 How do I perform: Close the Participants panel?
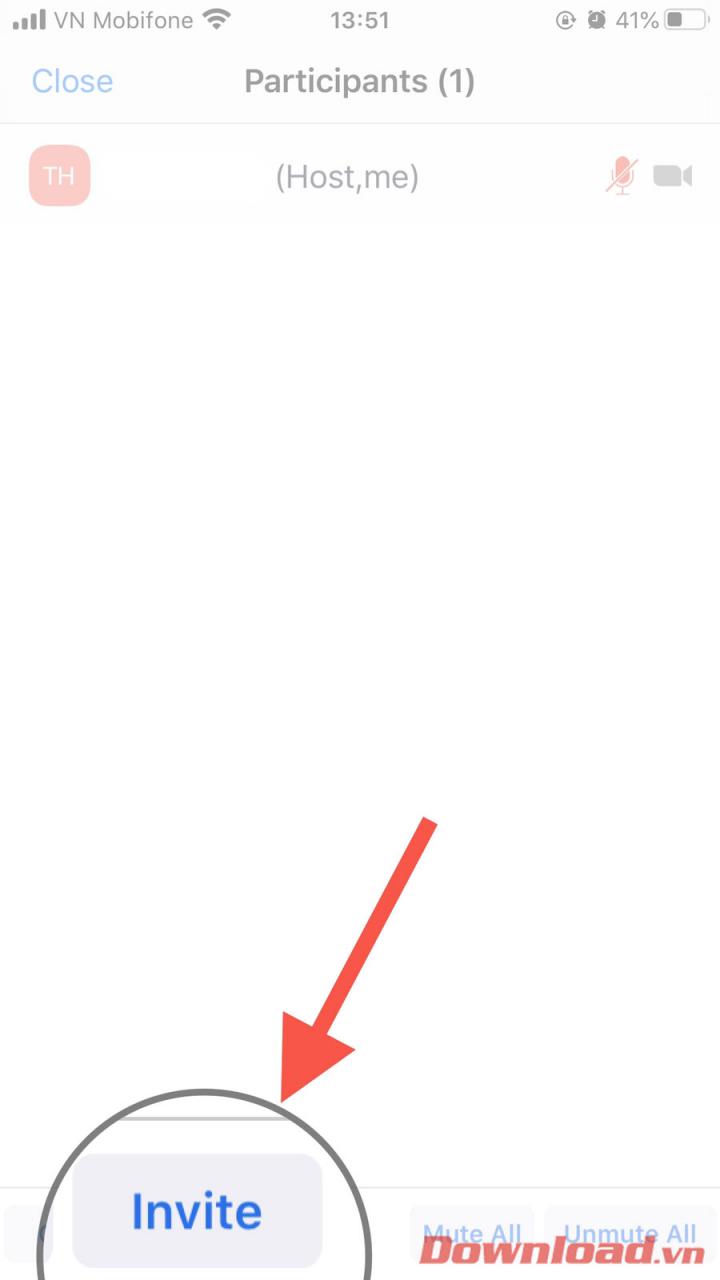[x=72, y=81]
